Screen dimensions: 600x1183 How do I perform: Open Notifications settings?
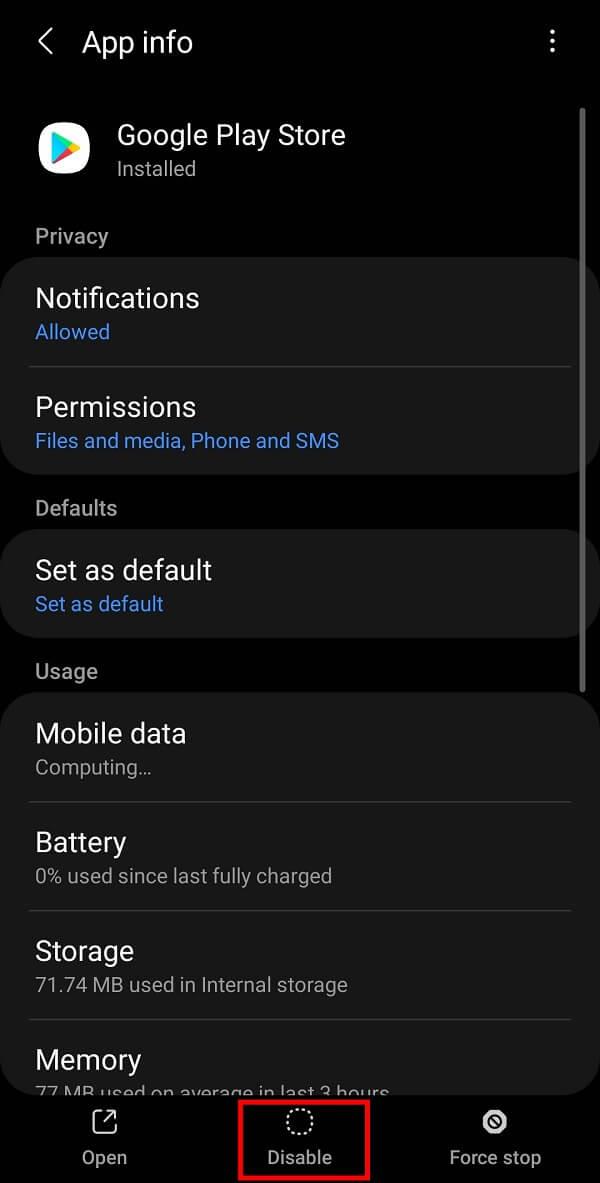pos(300,313)
